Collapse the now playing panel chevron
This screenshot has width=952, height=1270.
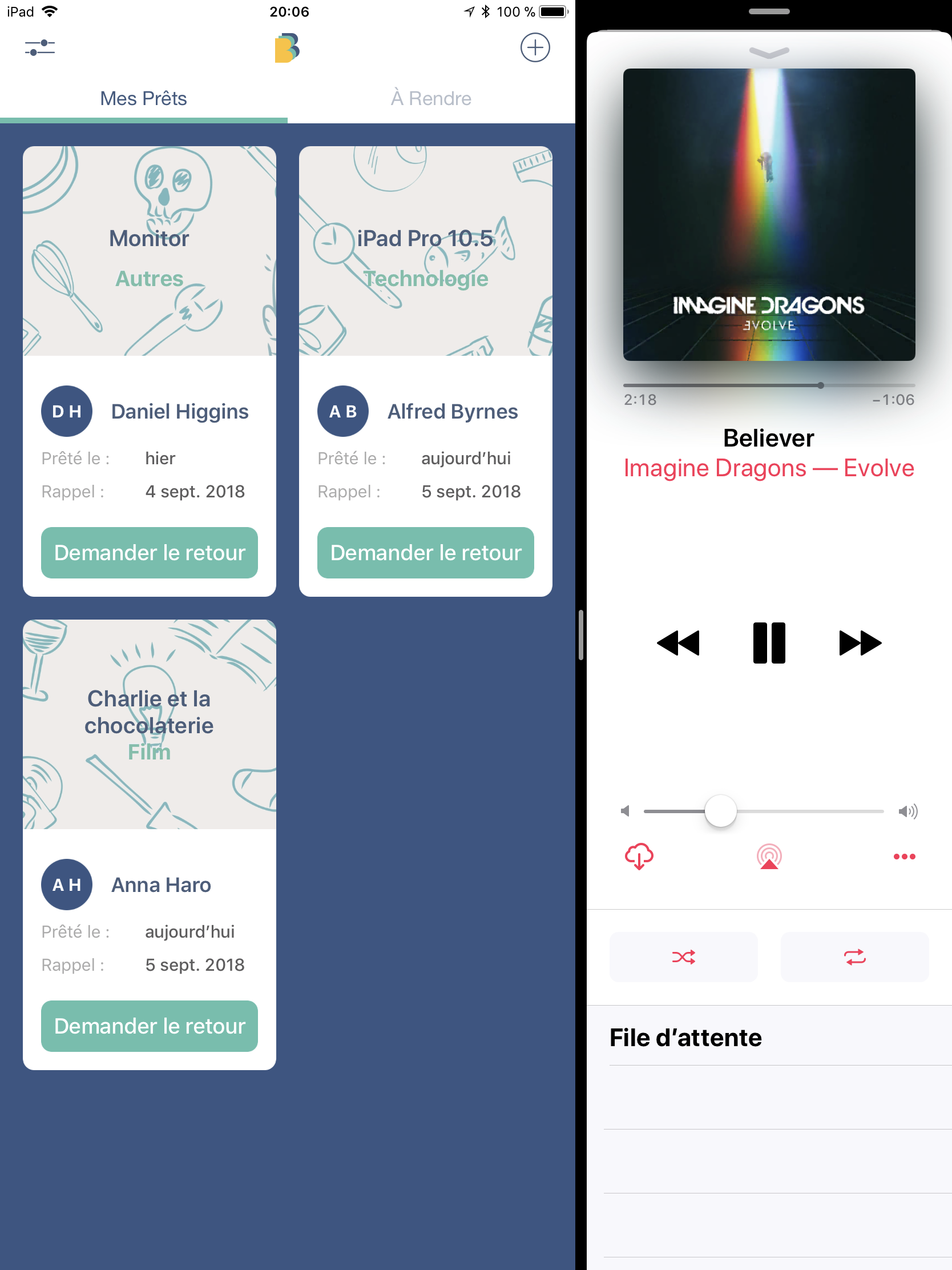(768, 53)
